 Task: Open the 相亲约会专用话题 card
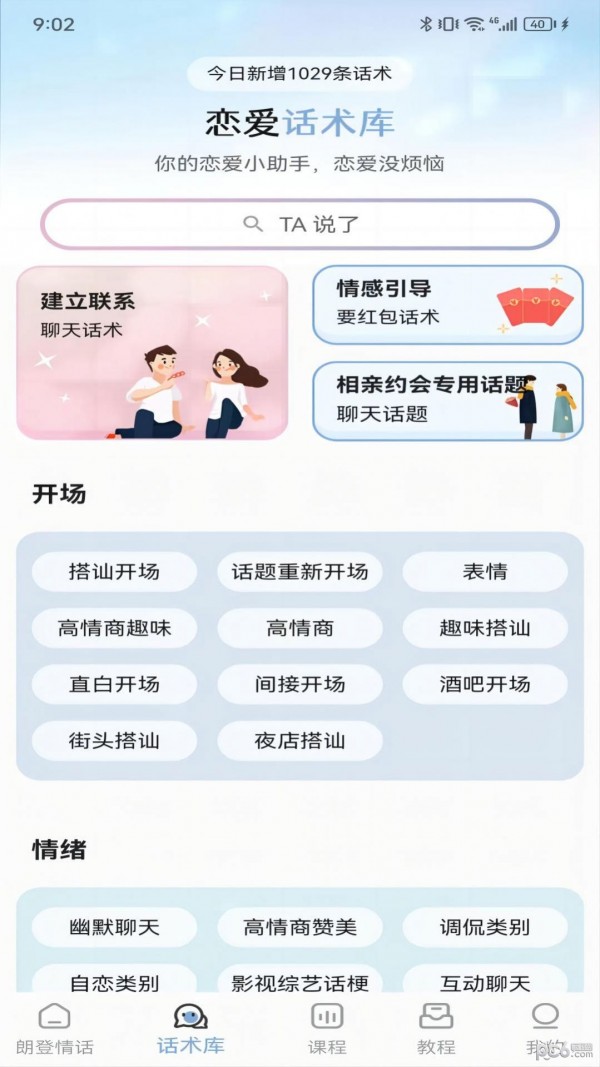[447, 400]
